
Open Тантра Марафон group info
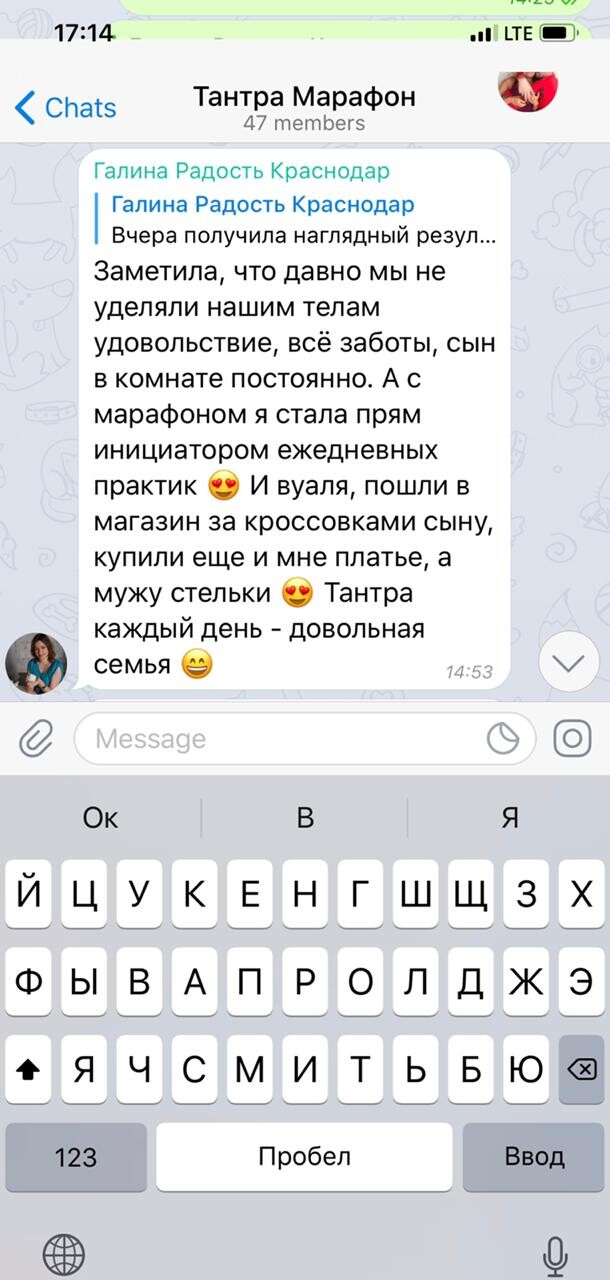pos(304,108)
